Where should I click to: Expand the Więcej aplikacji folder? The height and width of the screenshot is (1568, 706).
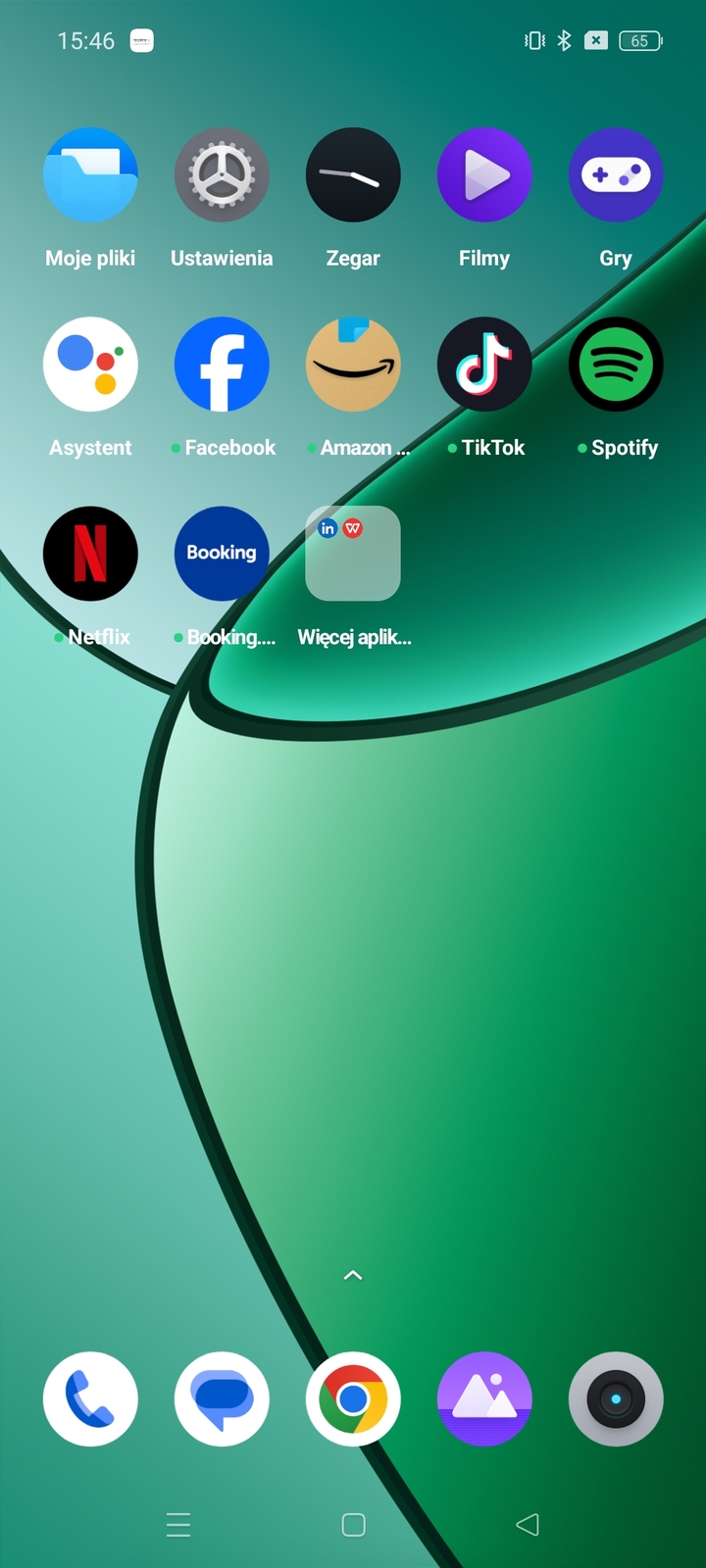pyautogui.click(x=353, y=554)
